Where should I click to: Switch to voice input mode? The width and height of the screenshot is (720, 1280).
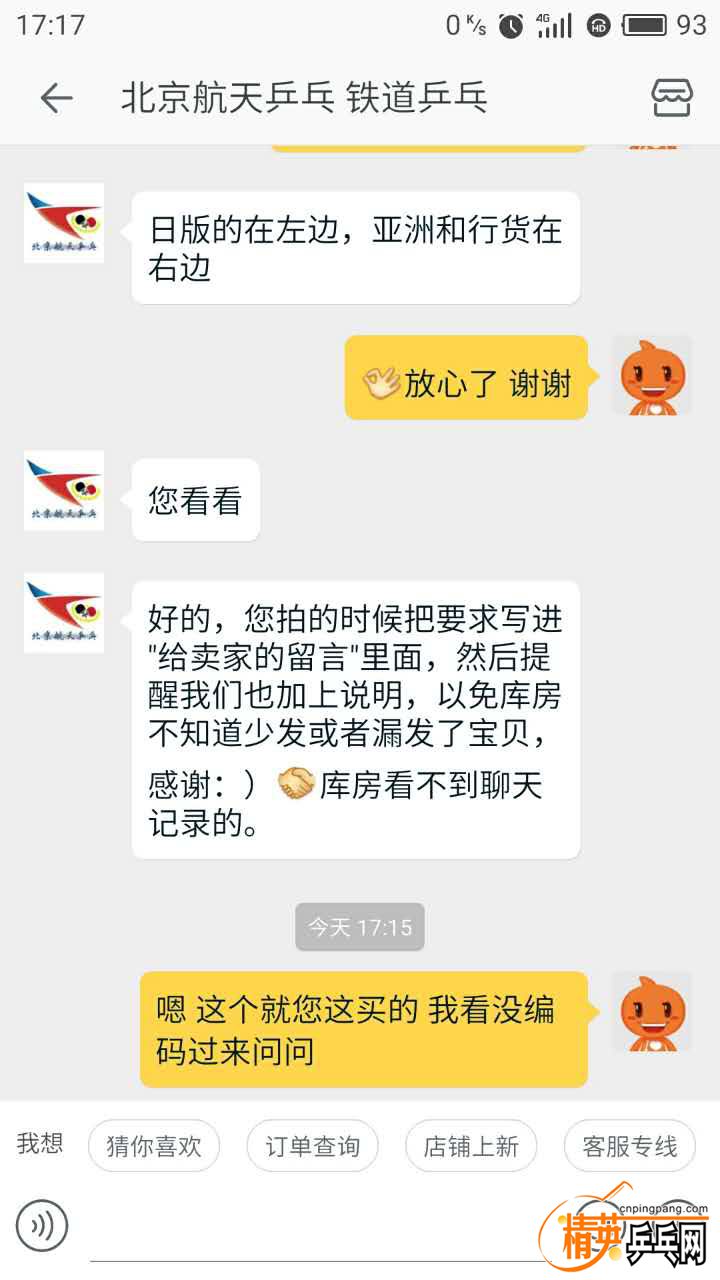click(x=42, y=1225)
